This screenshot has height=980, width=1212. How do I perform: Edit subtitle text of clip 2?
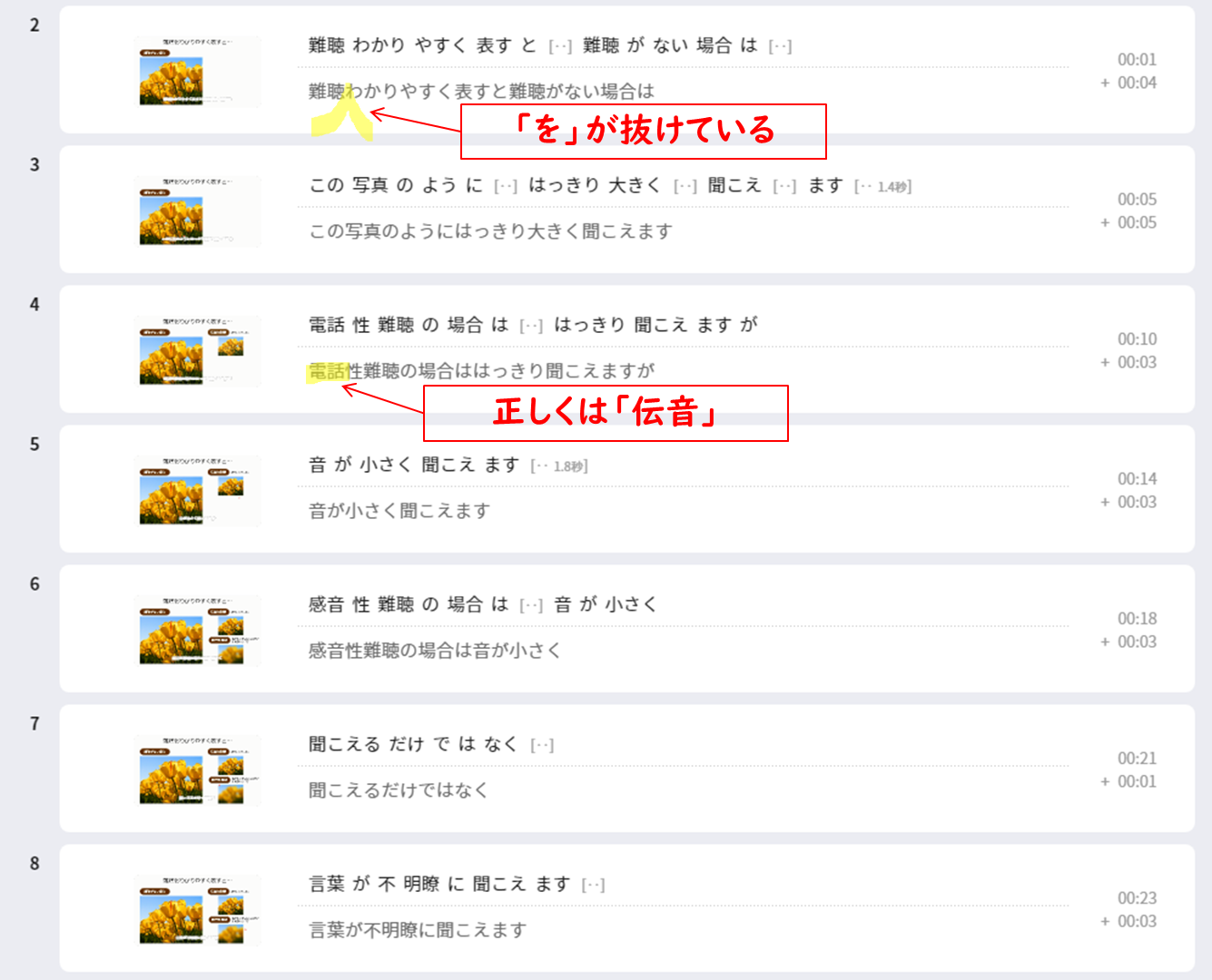[481, 91]
